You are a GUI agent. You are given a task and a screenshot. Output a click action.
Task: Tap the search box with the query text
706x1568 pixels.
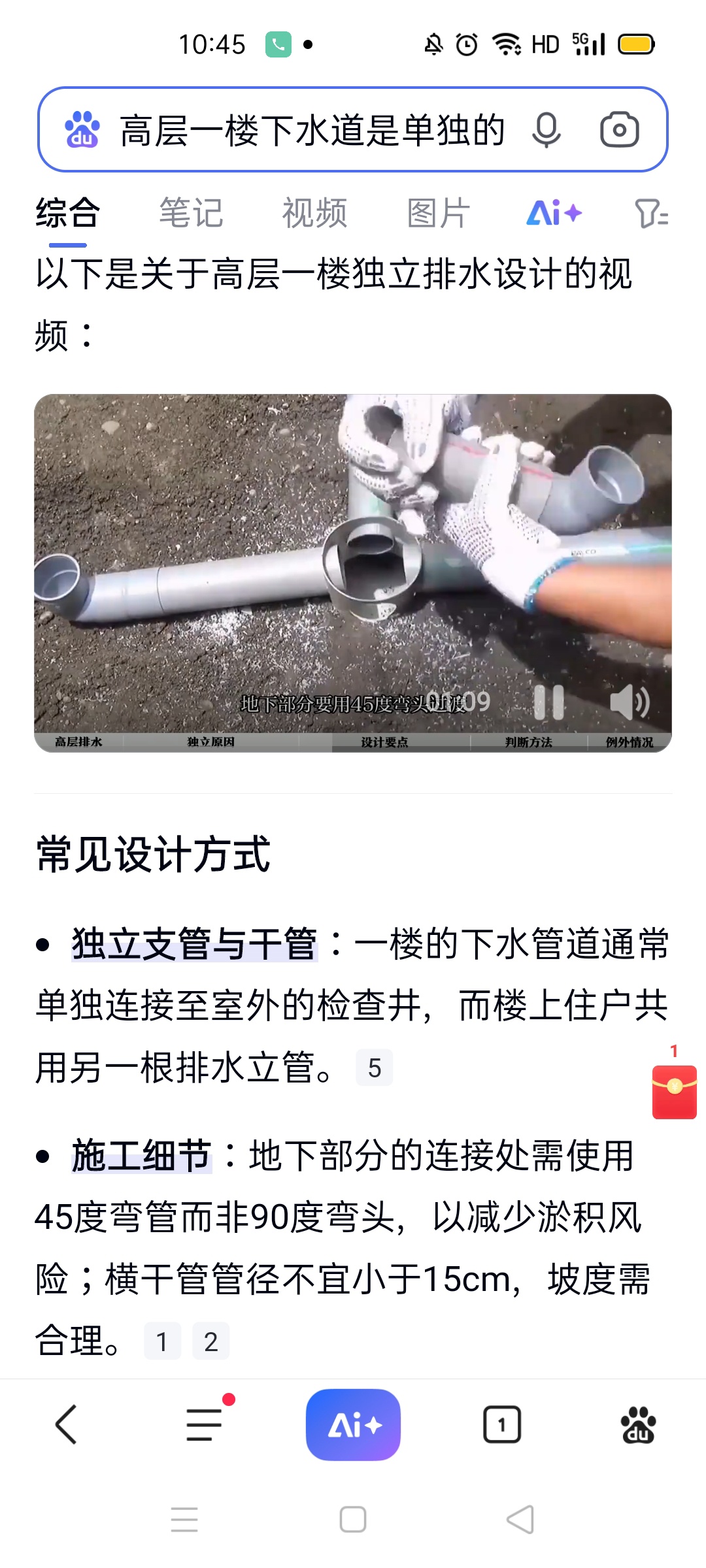click(x=312, y=130)
